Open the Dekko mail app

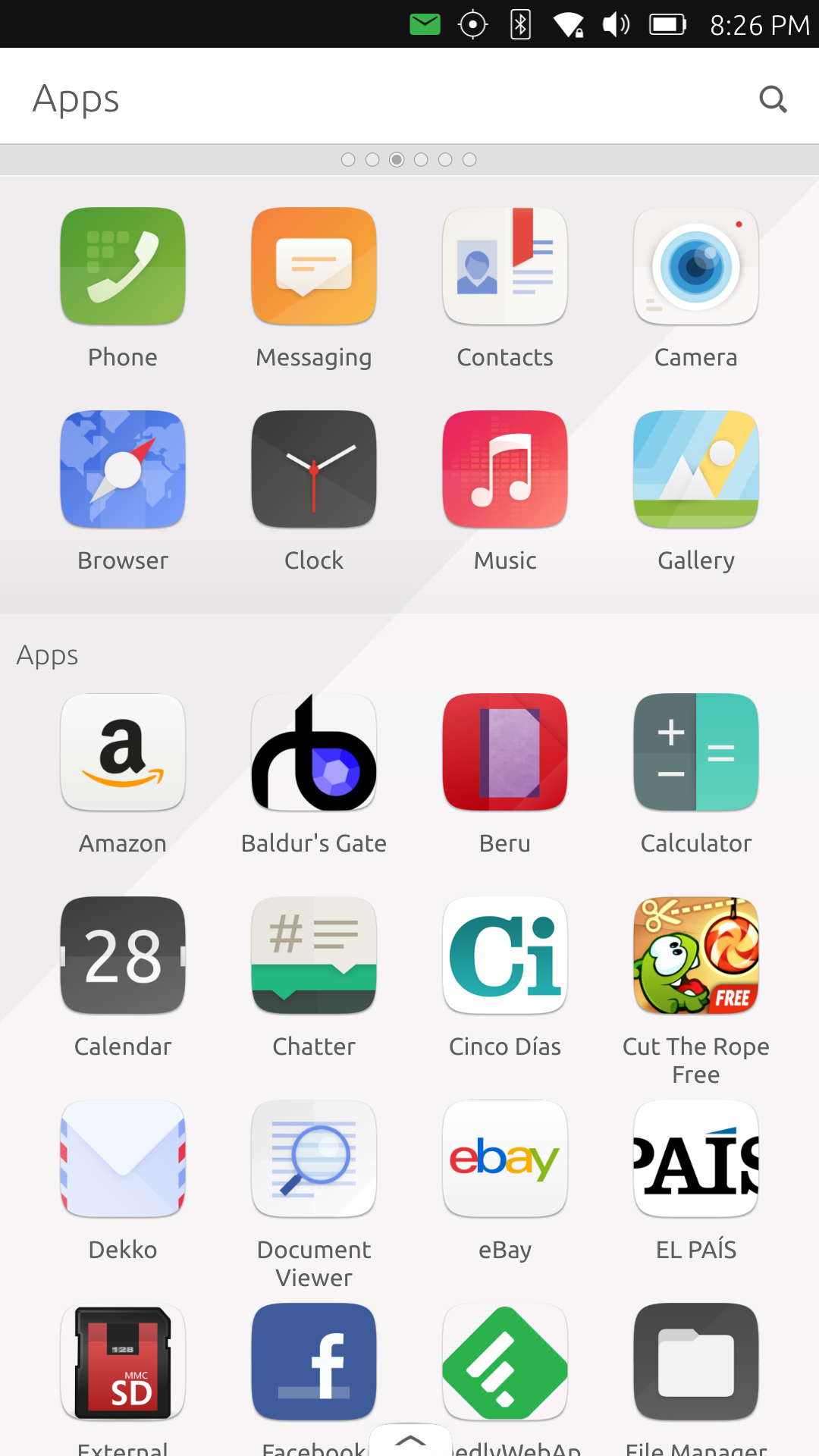(x=123, y=1159)
